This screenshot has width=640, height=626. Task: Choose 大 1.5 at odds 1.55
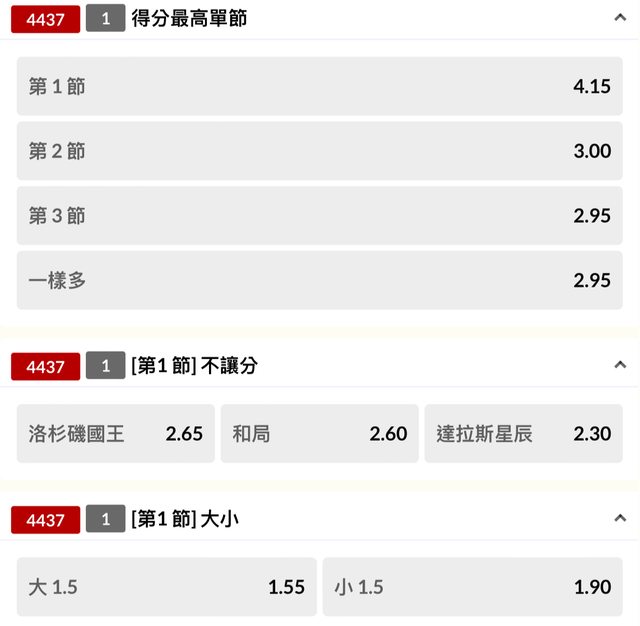[166, 587]
